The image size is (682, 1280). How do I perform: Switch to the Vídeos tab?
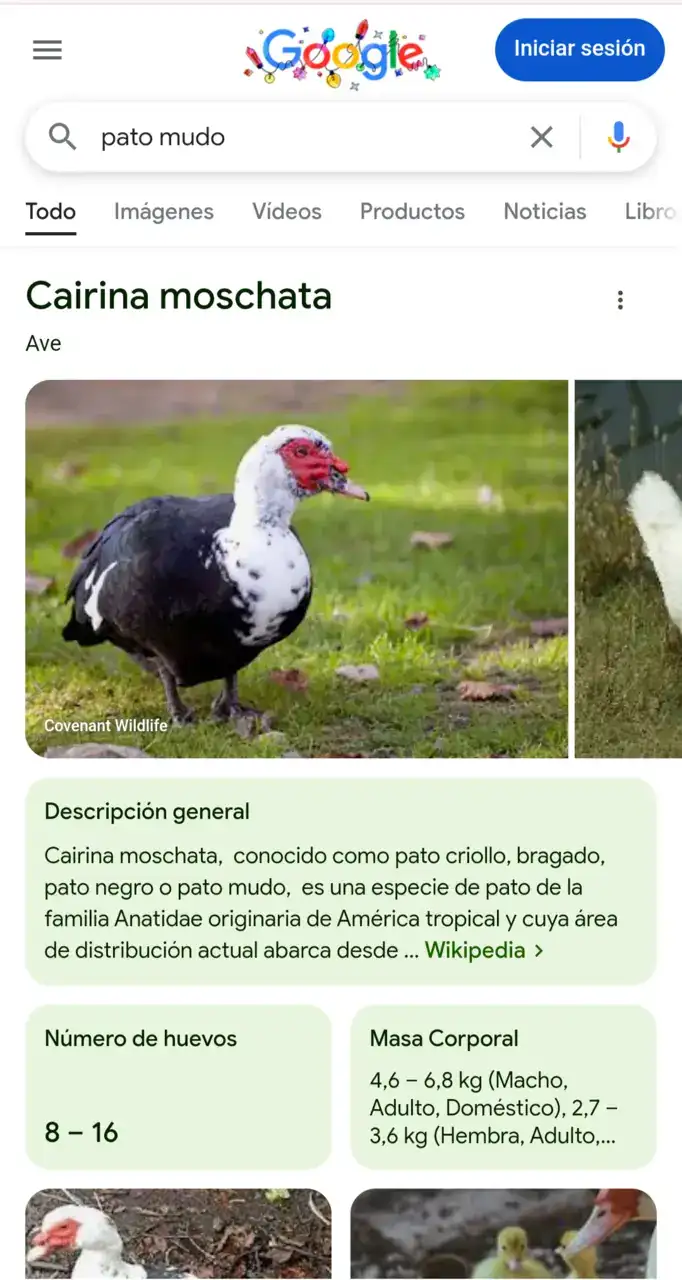click(x=287, y=211)
